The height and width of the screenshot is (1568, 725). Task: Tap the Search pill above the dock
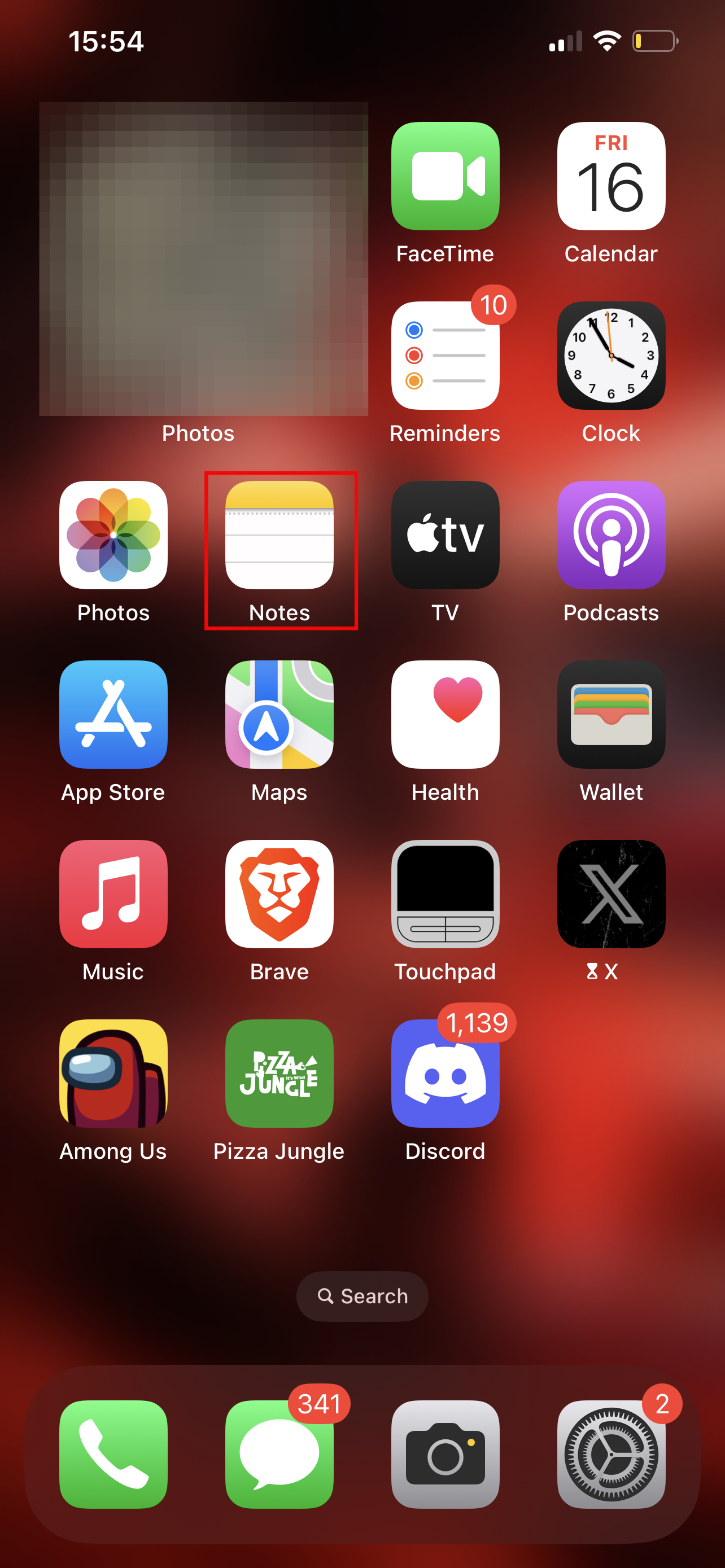[362, 1296]
